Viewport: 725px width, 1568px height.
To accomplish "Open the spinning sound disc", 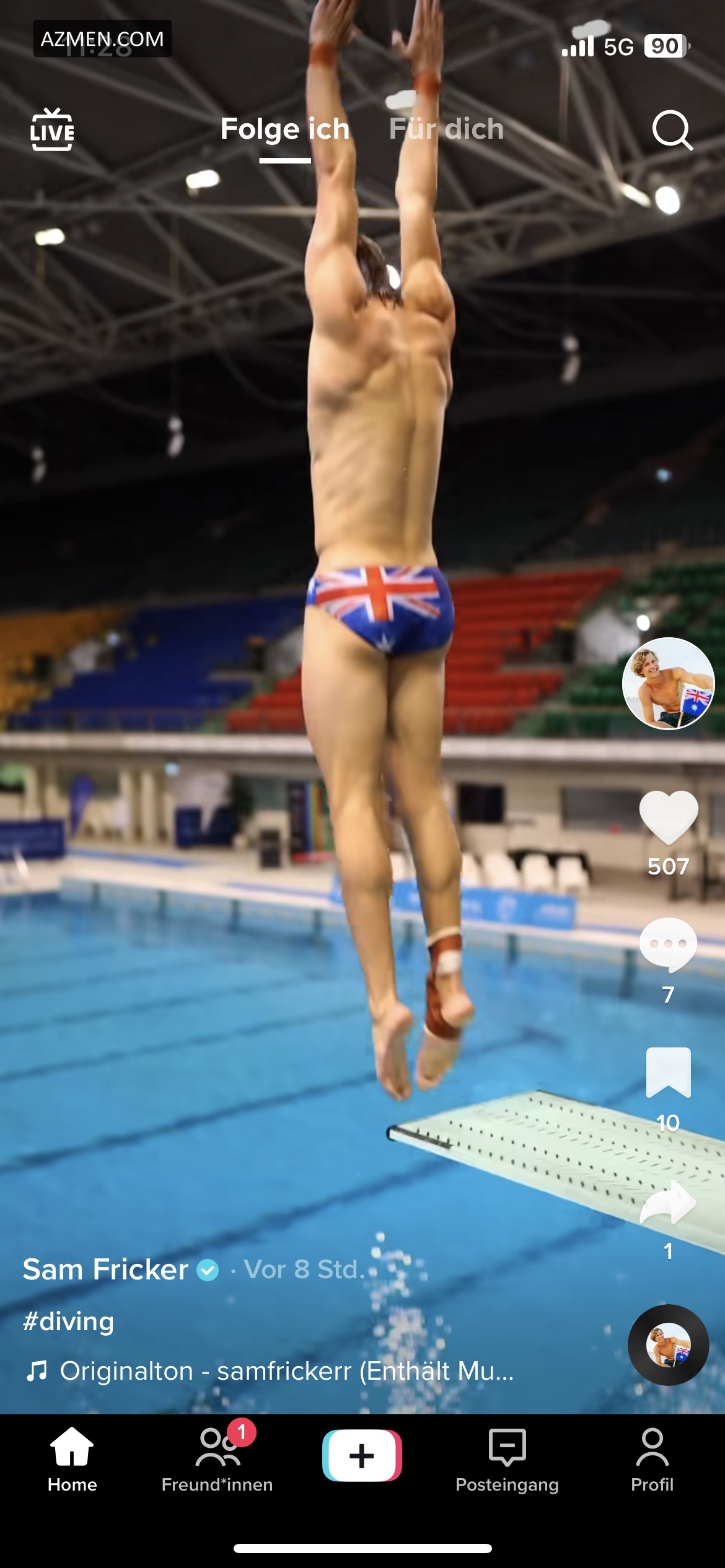I will [x=668, y=1345].
